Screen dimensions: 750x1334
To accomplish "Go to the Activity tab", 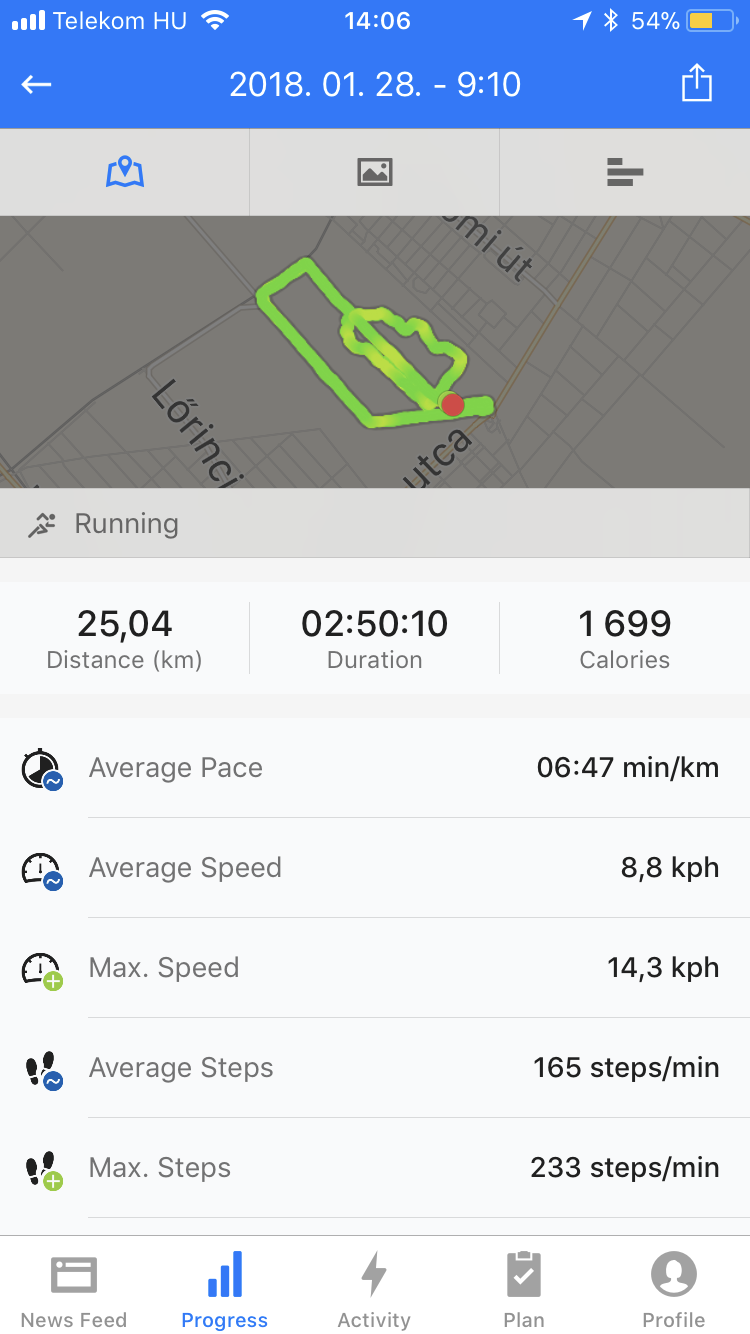I will [x=374, y=1290].
